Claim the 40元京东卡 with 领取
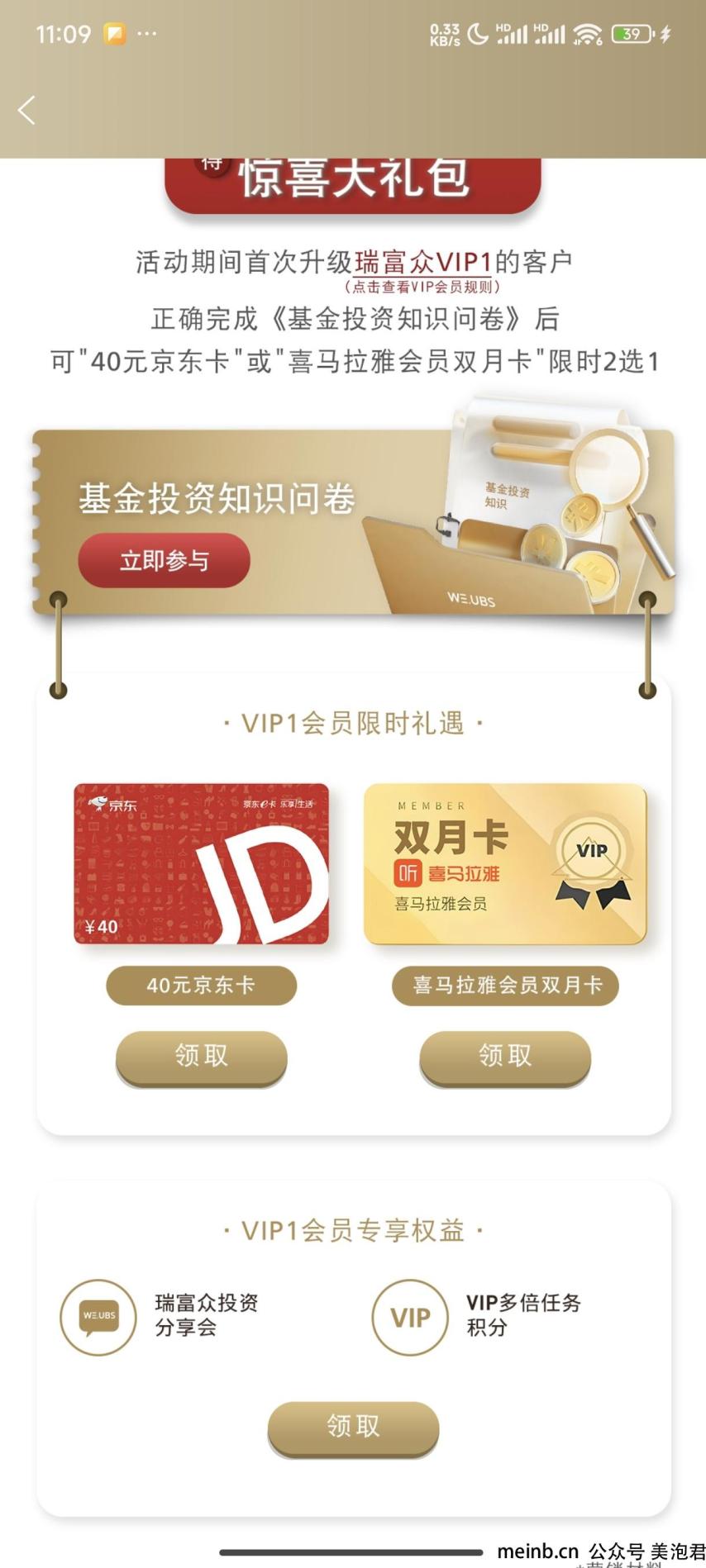The width and height of the screenshot is (706, 1568). [x=201, y=1057]
